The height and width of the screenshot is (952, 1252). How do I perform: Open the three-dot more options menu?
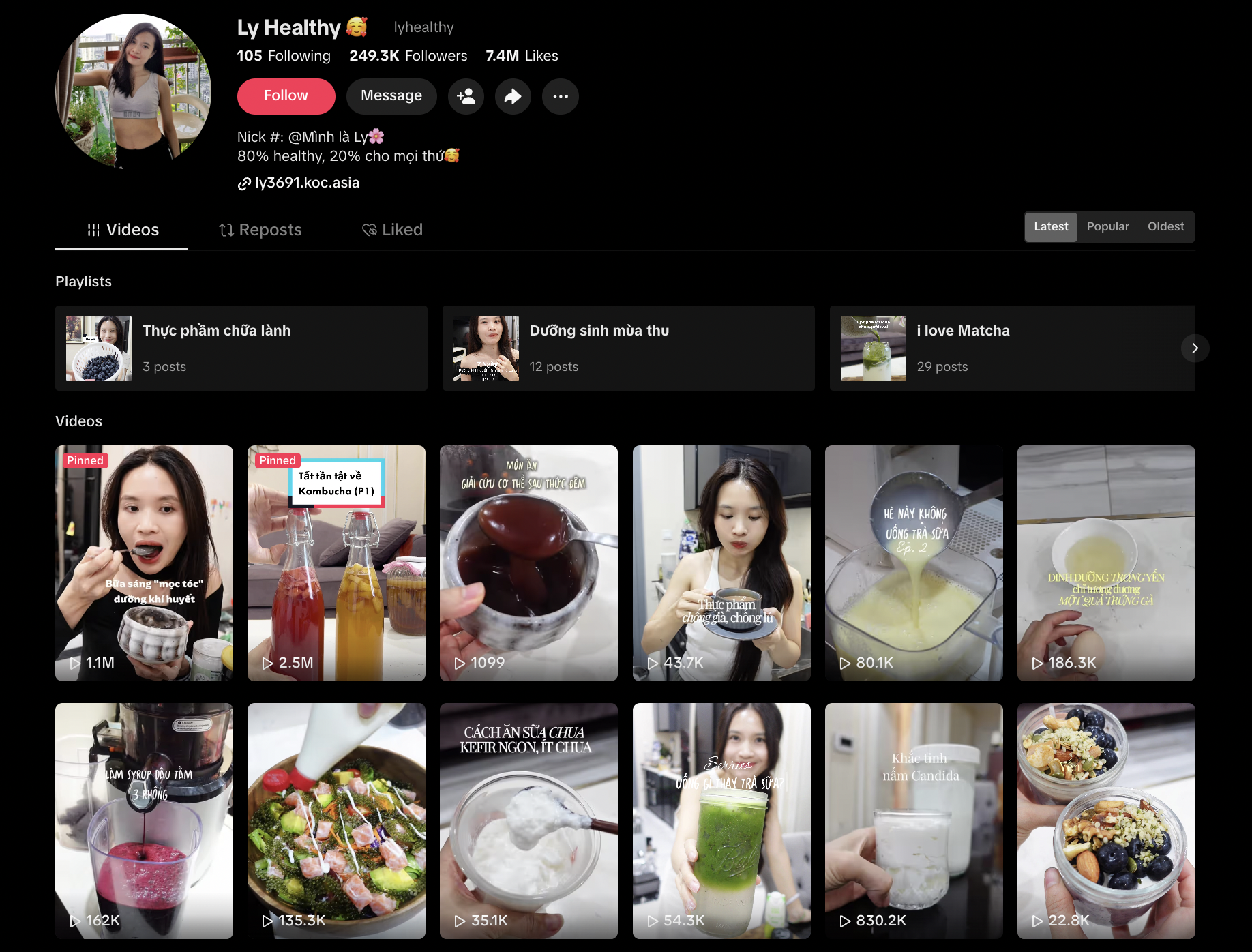[560, 96]
